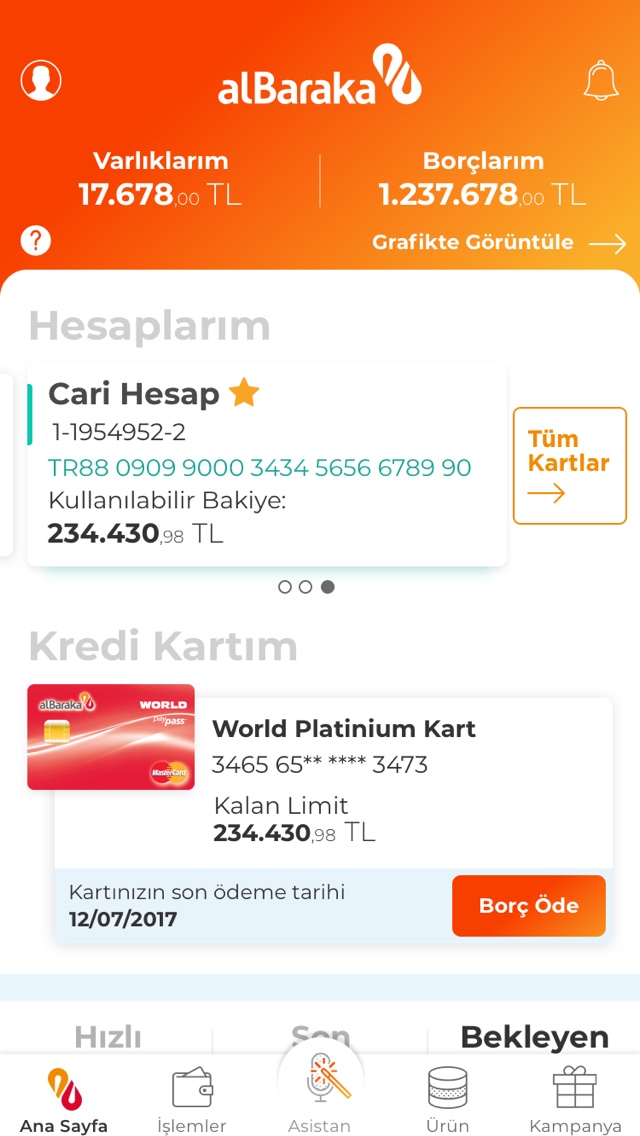This screenshot has width=640, height=1136.
Task: Open the Ürün tab
Action: click(447, 1099)
